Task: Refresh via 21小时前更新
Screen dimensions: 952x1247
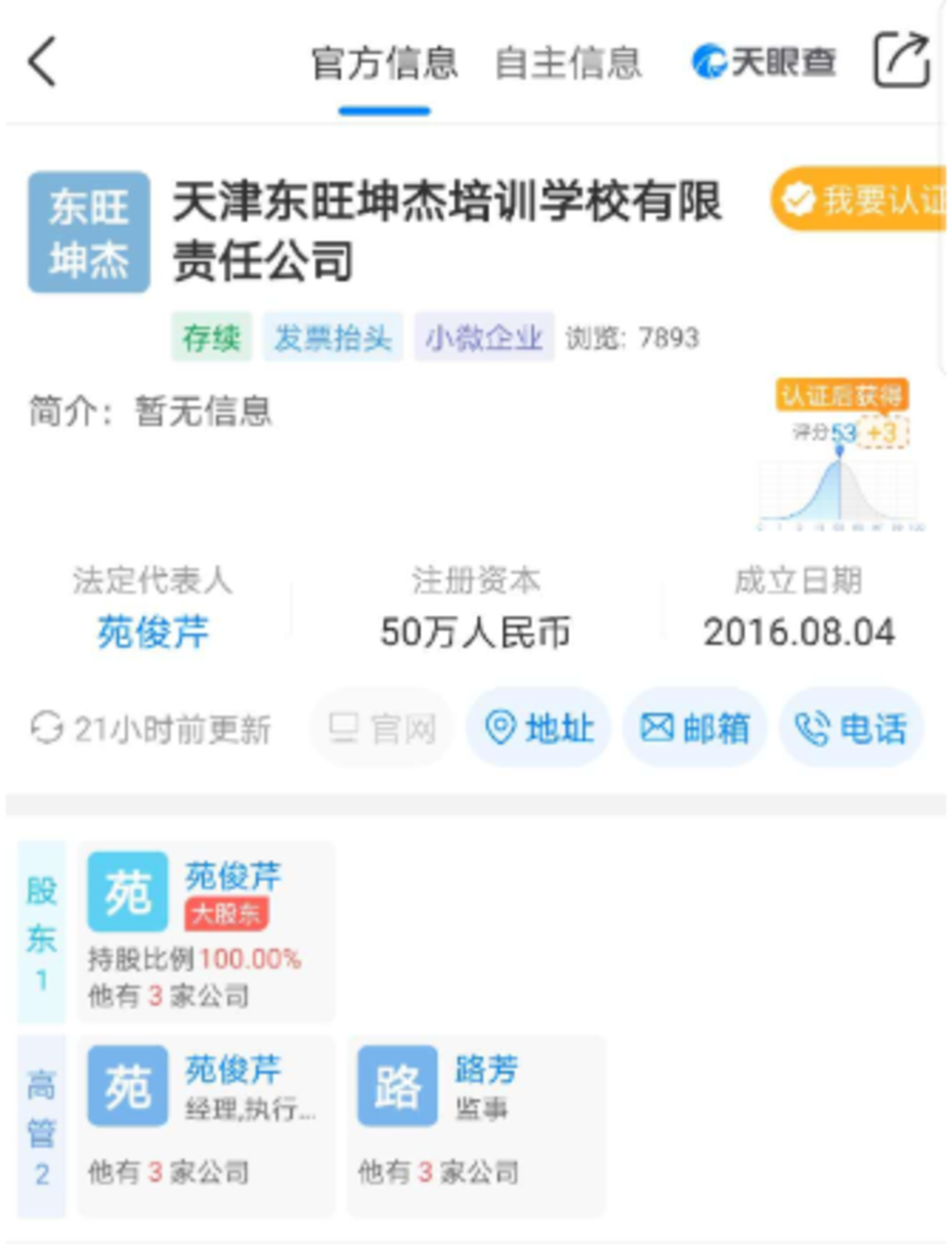Action: [150, 729]
